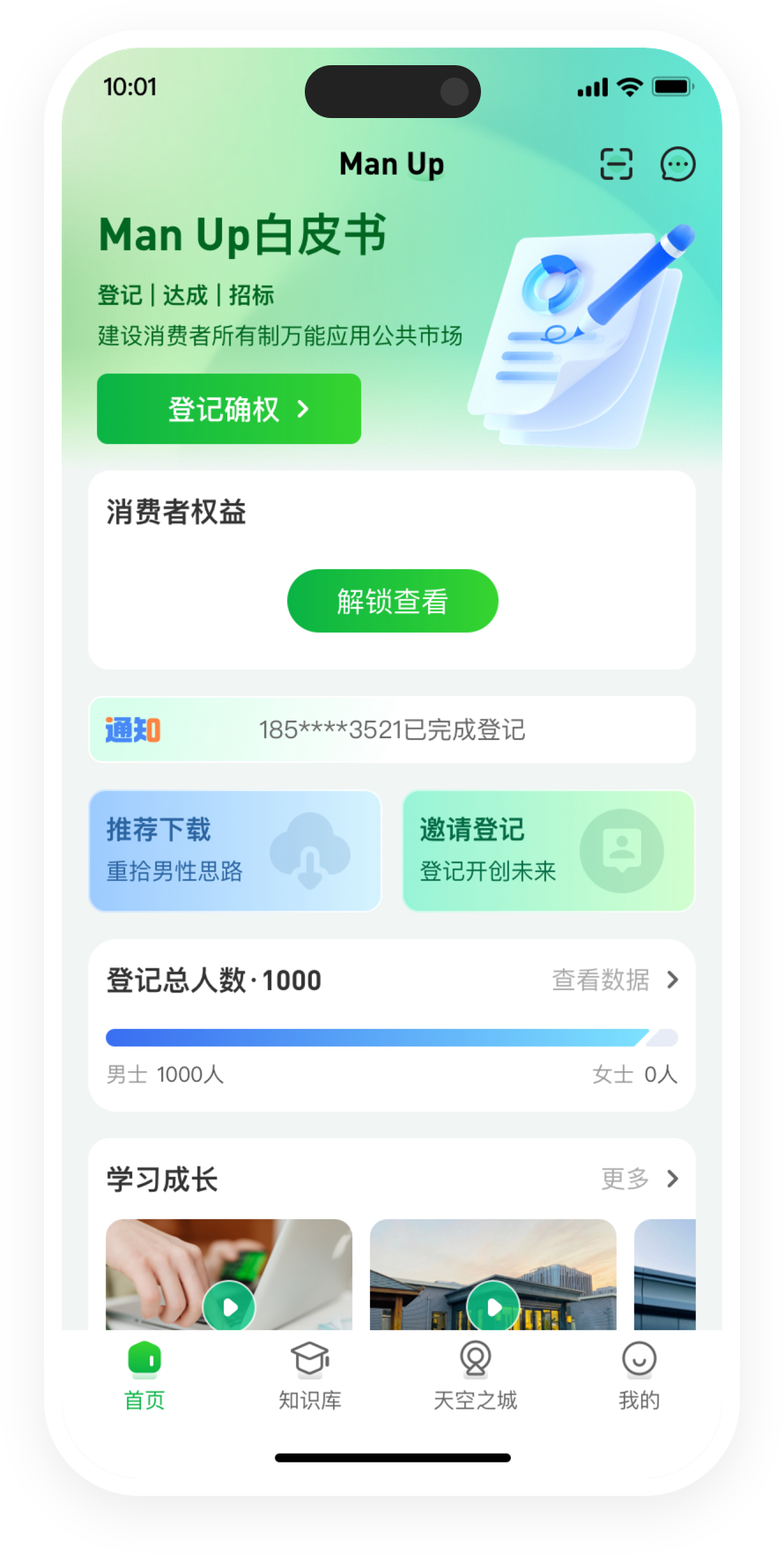This screenshot has height=1554, width=784.
Task: Switch to the 首页 tab
Action: [145, 1375]
